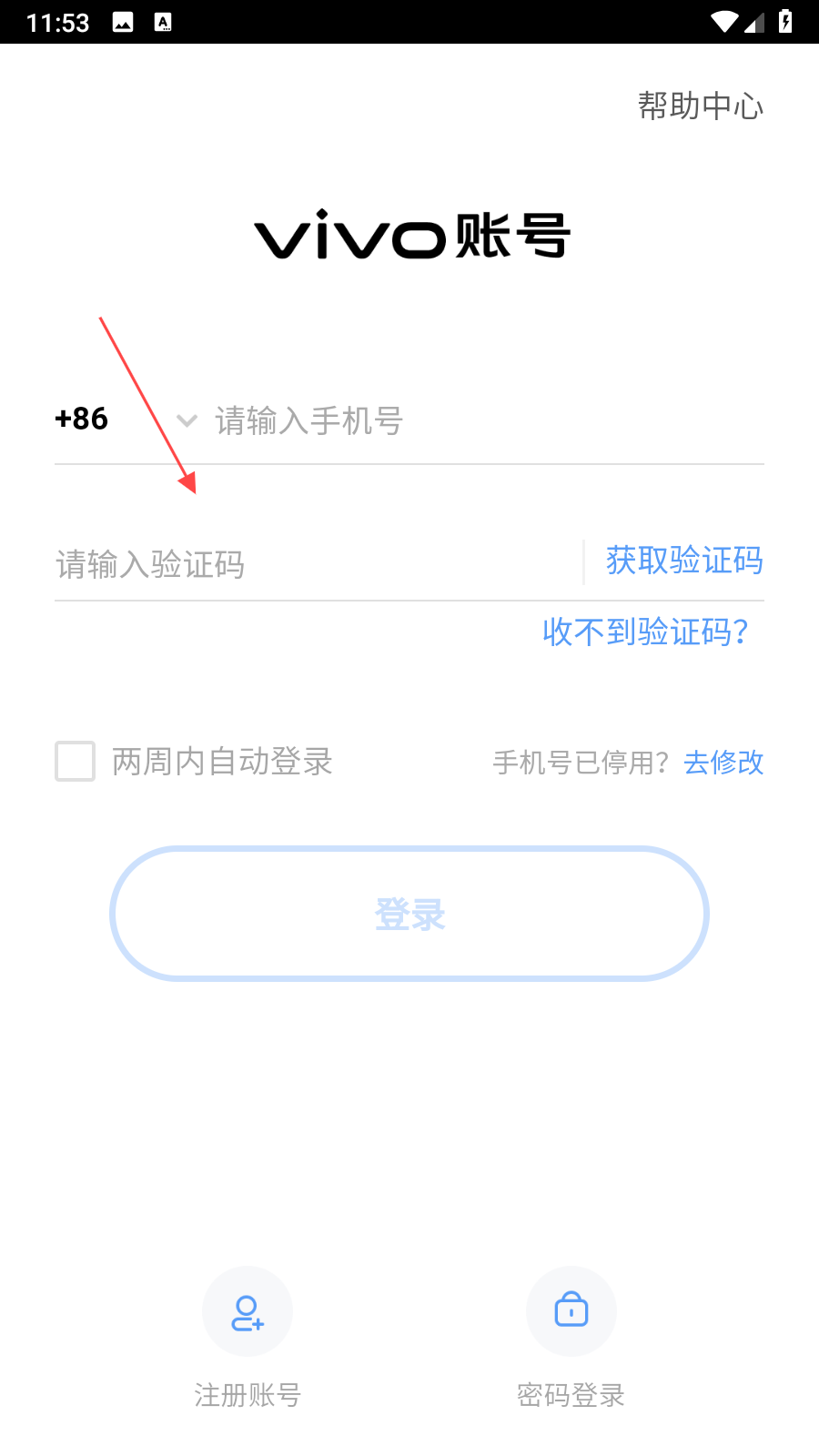819x1456 pixels.
Task: Focus the 请输入验证码 verification code field
Action: coord(309,564)
